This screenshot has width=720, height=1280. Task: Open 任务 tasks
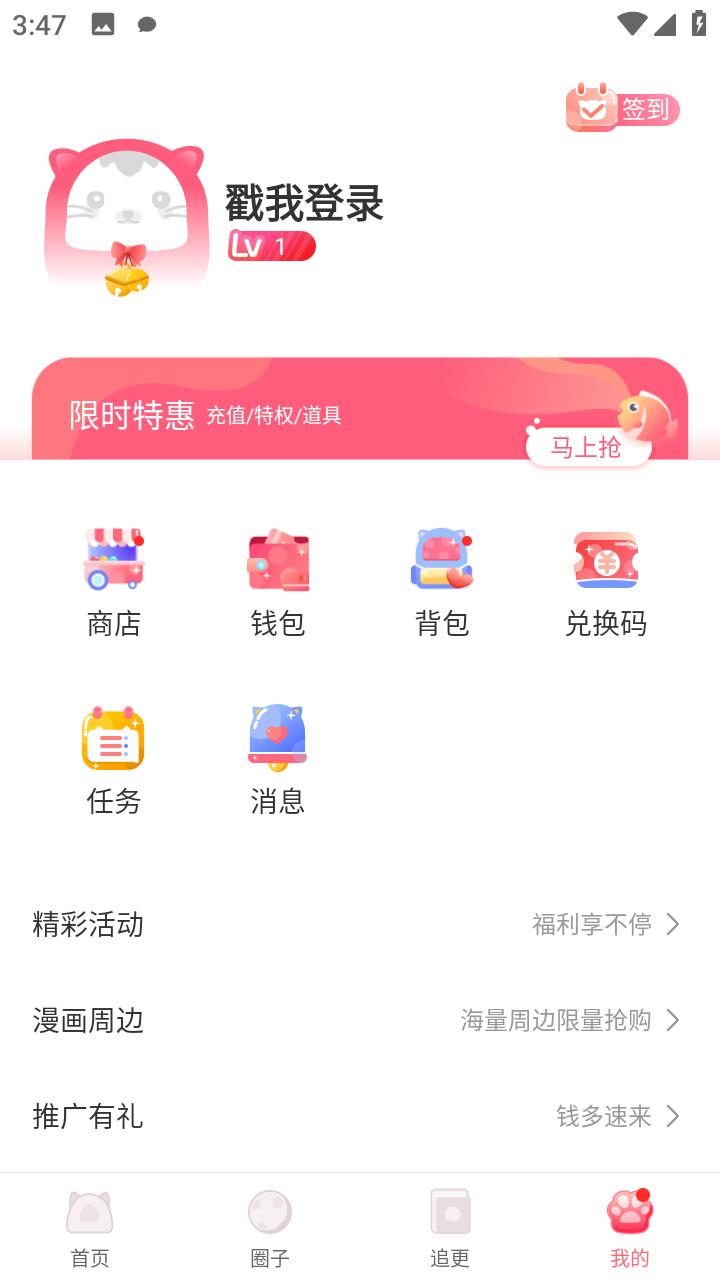click(114, 760)
